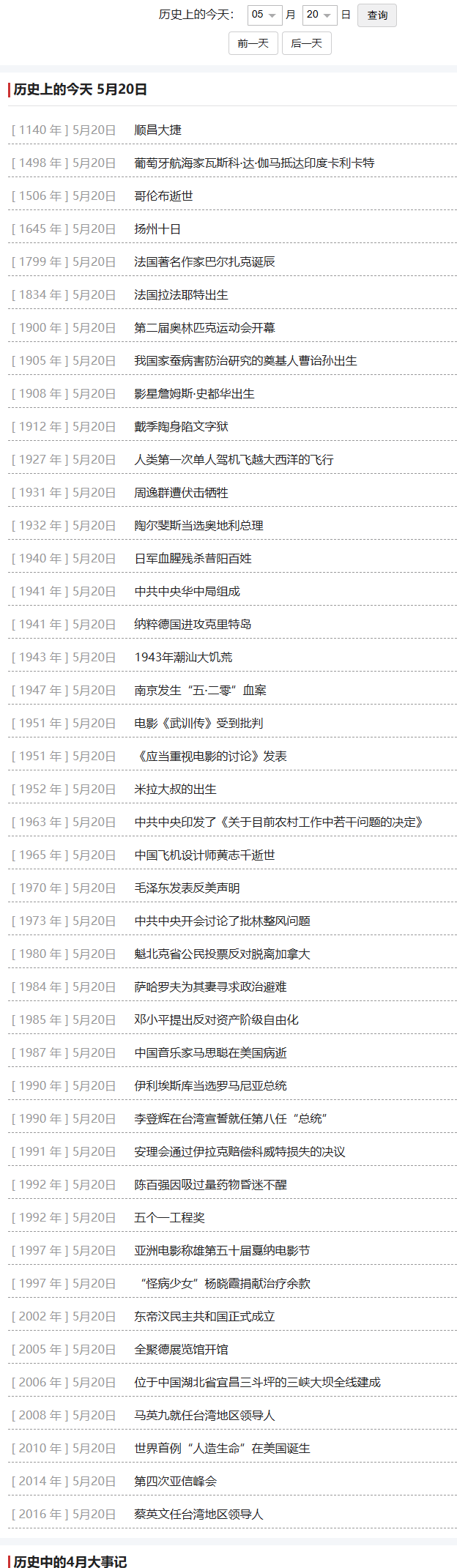Open 法国著名作家巴尔扎克诞辰
The height and width of the screenshot is (1568, 457).
(205, 261)
